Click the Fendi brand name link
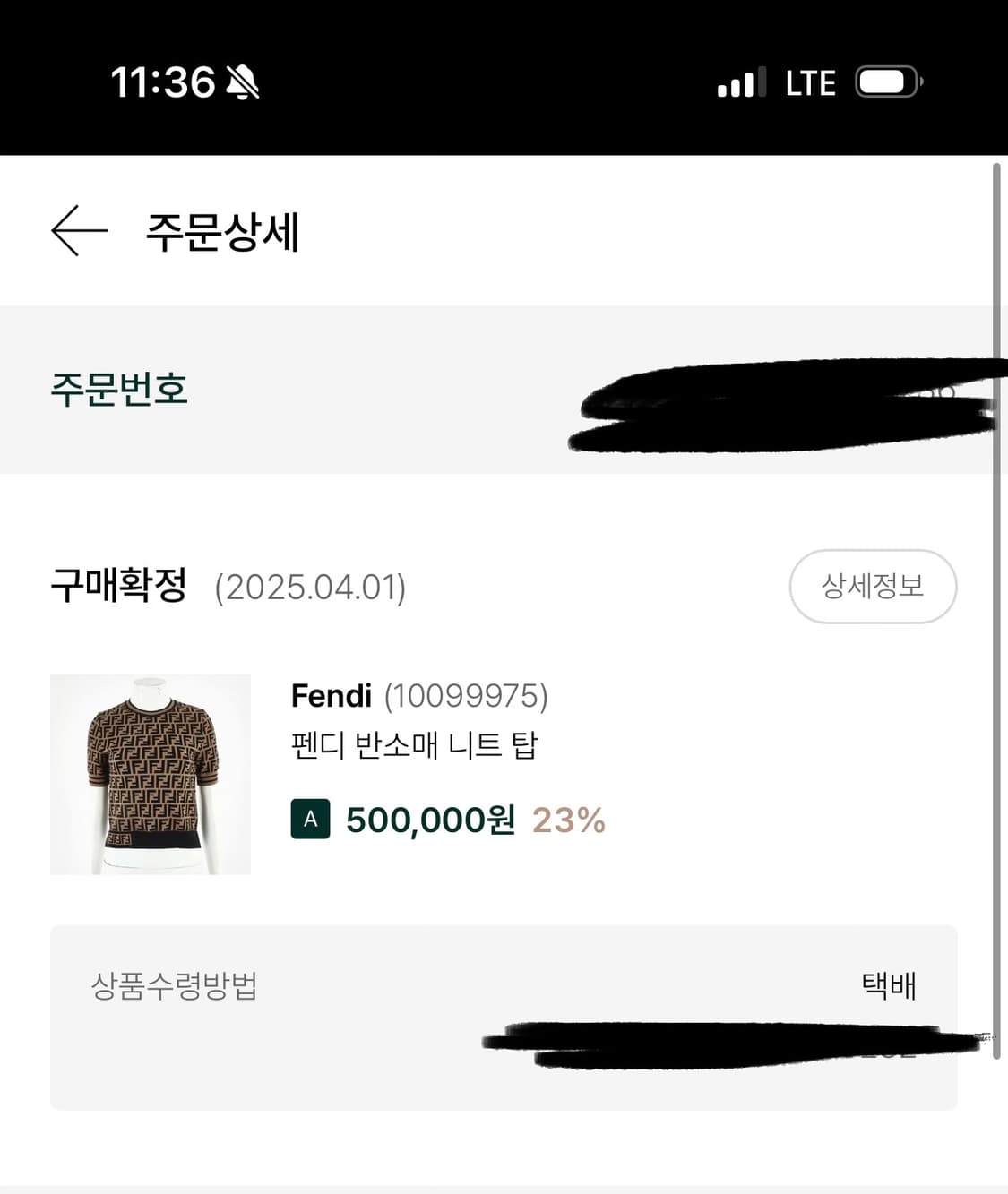Image resolution: width=1008 pixels, height=1194 pixels. pyautogui.click(x=332, y=695)
